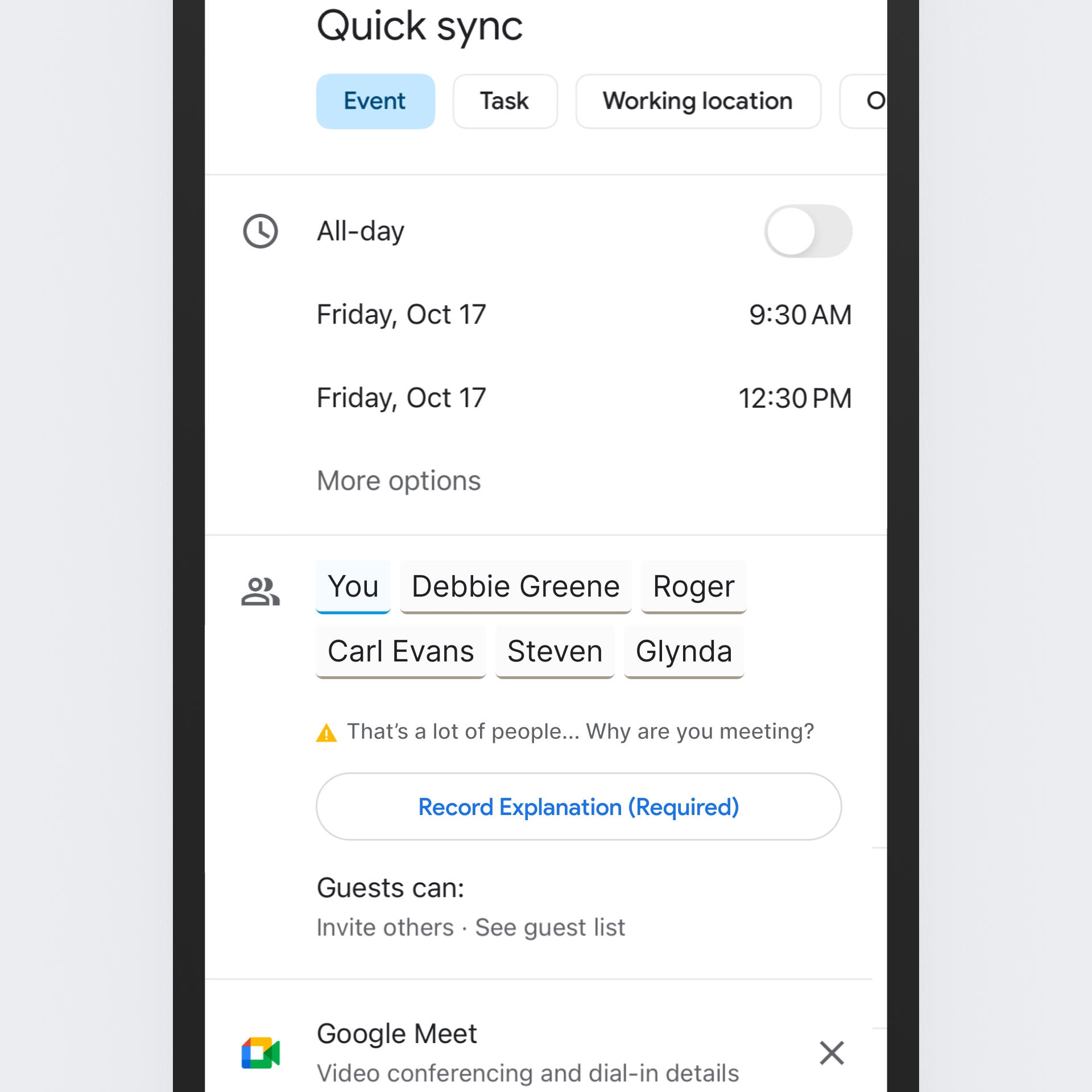The image size is (1092, 1092).
Task: Select the Steven guest chip
Action: 555,651
